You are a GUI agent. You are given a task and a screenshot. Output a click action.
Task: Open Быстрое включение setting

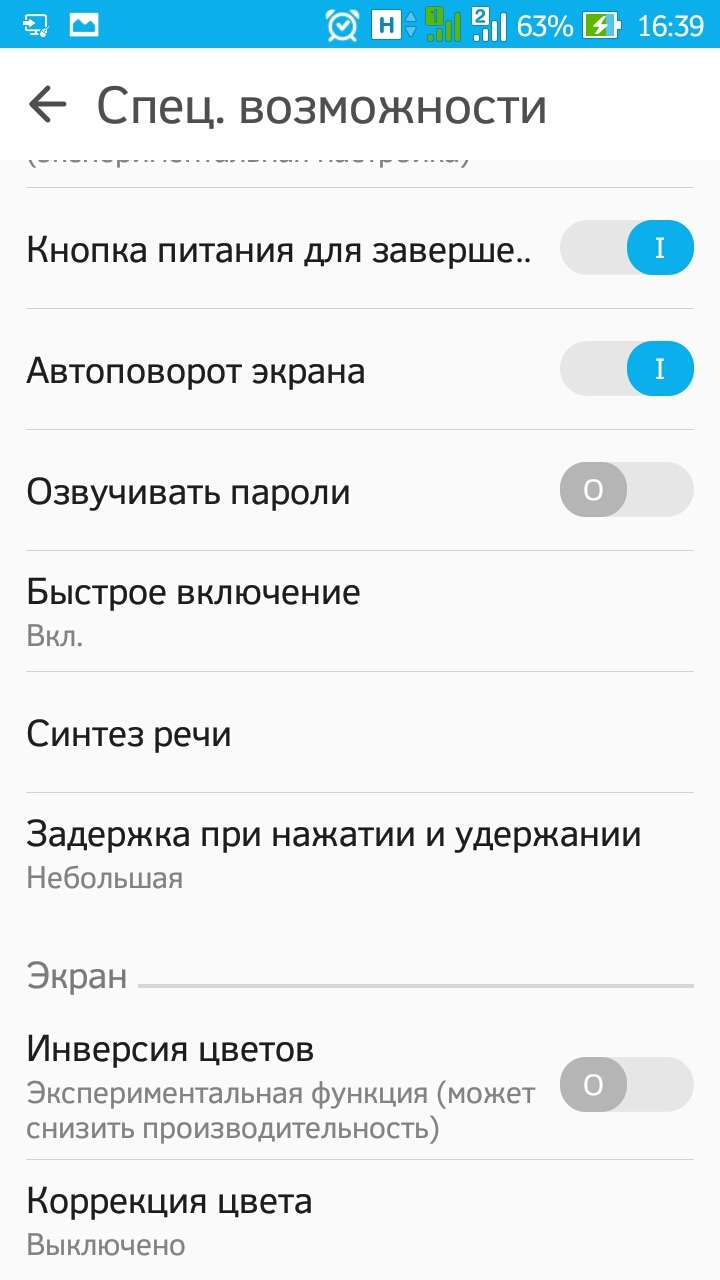[x=360, y=611]
